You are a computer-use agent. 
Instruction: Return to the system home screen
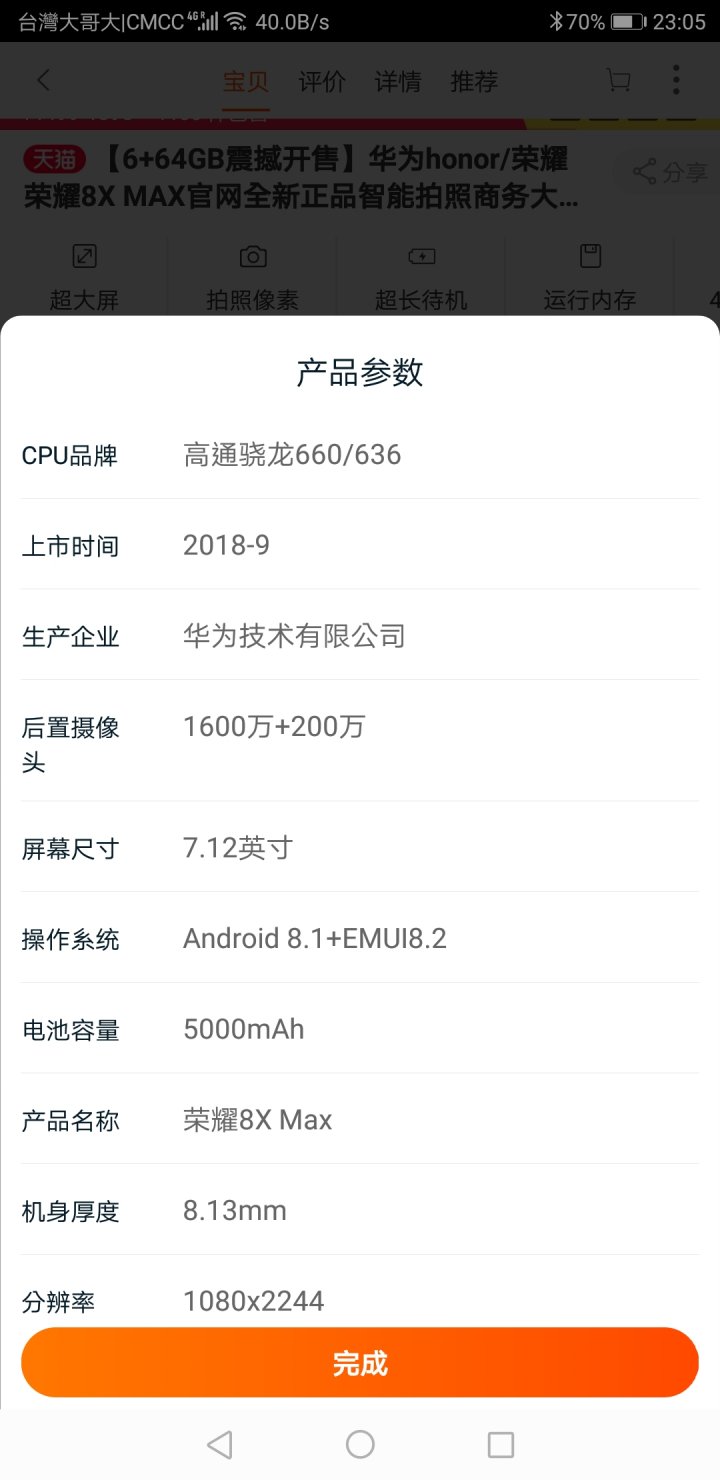pyautogui.click(x=360, y=1444)
